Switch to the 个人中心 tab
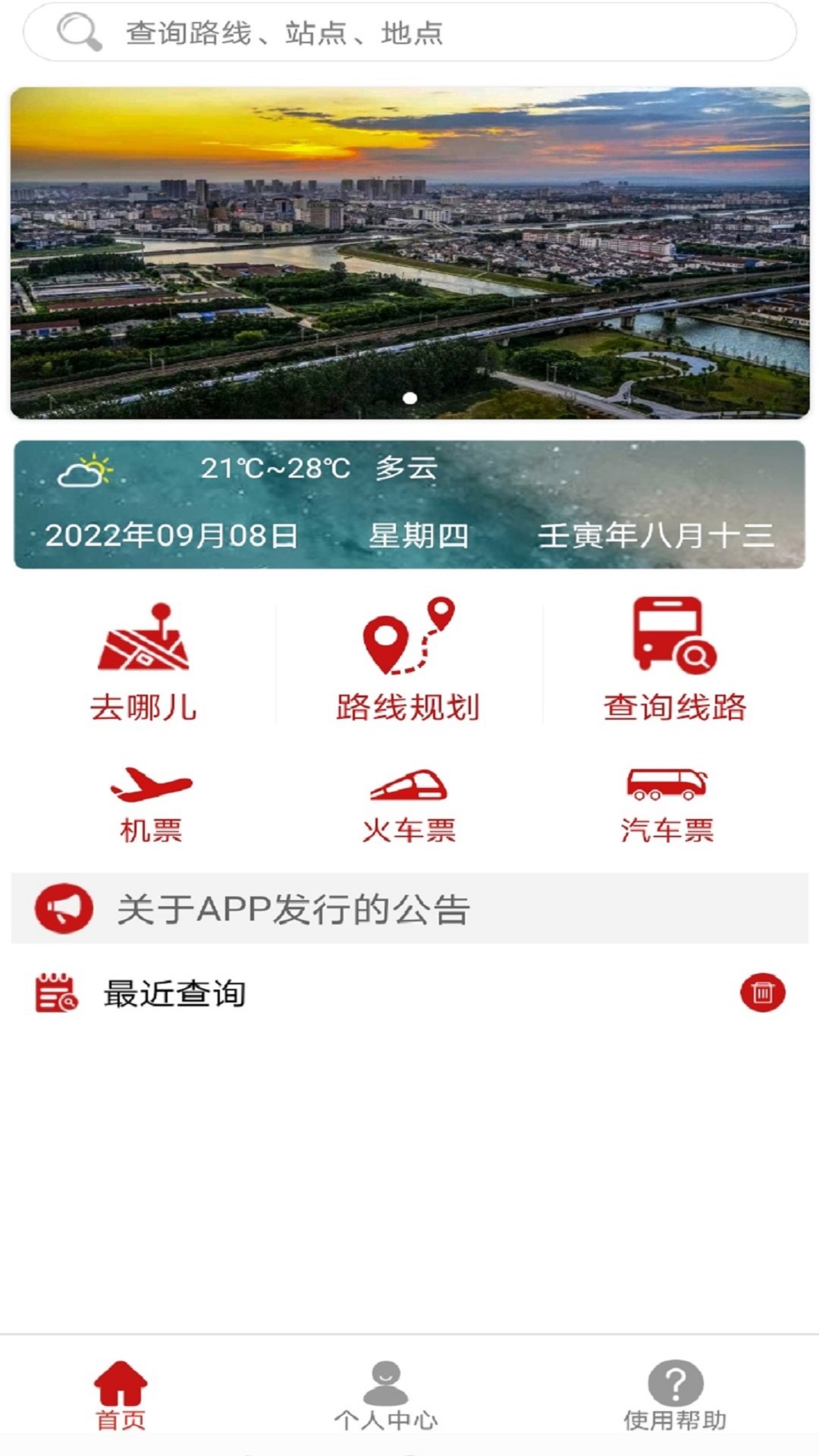 [386, 1395]
